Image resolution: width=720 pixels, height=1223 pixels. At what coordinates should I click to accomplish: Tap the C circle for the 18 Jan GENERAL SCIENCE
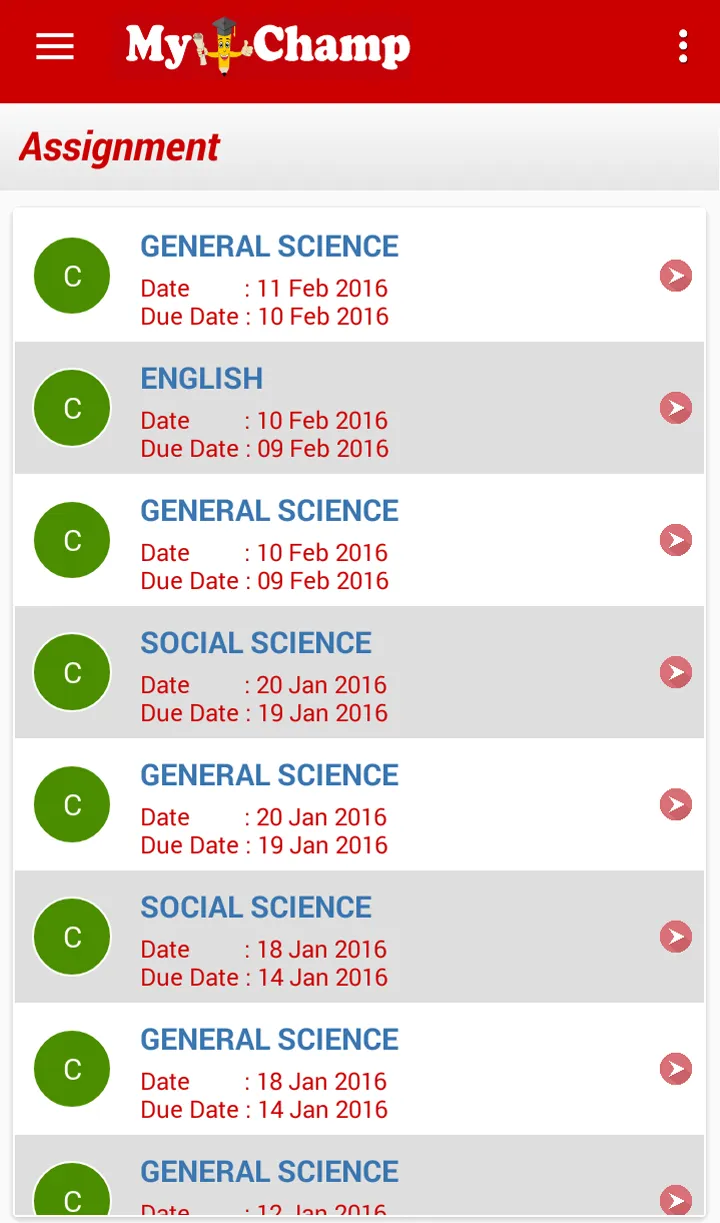(x=71, y=1068)
